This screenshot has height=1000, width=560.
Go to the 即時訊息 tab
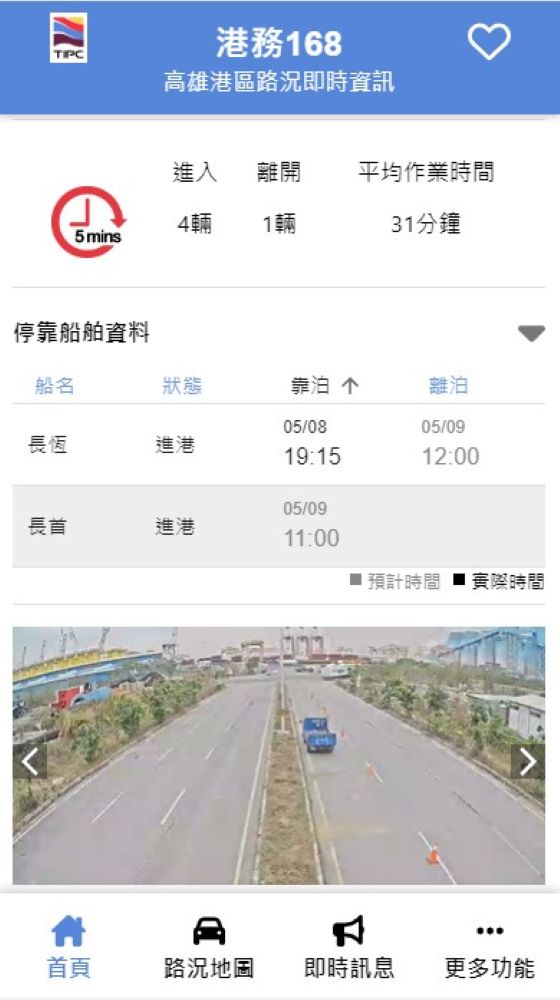tap(349, 948)
